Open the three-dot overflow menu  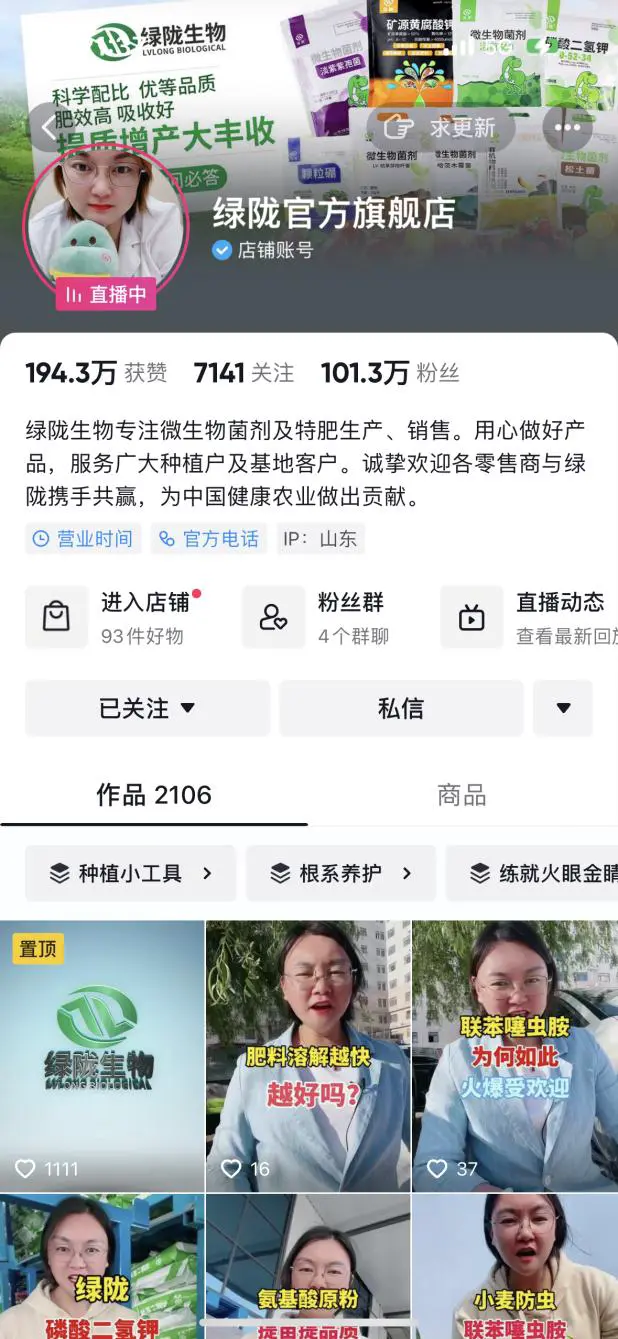(567, 128)
